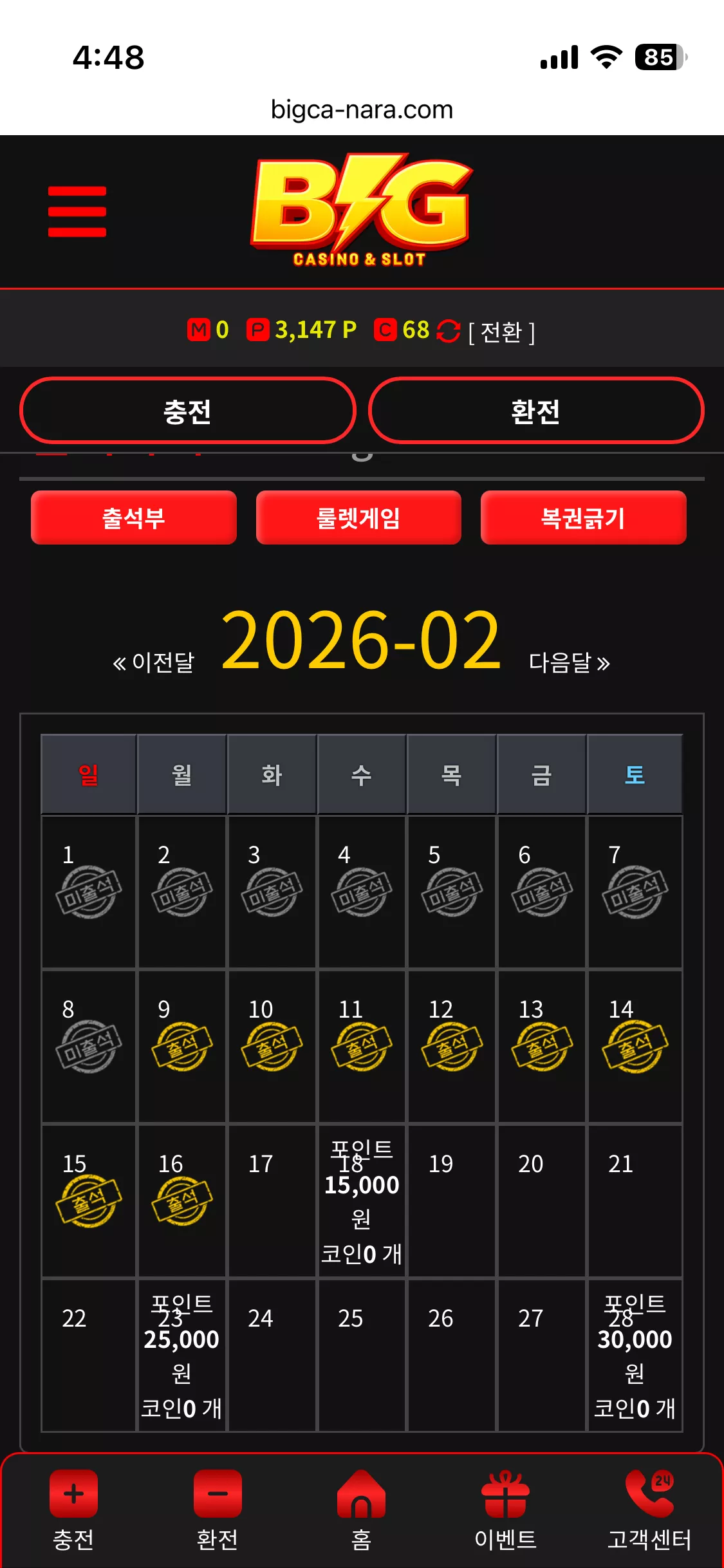Open the 룰렛게임 section
Image resolution: width=724 pixels, height=1568 pixels.
coord(358,518)
